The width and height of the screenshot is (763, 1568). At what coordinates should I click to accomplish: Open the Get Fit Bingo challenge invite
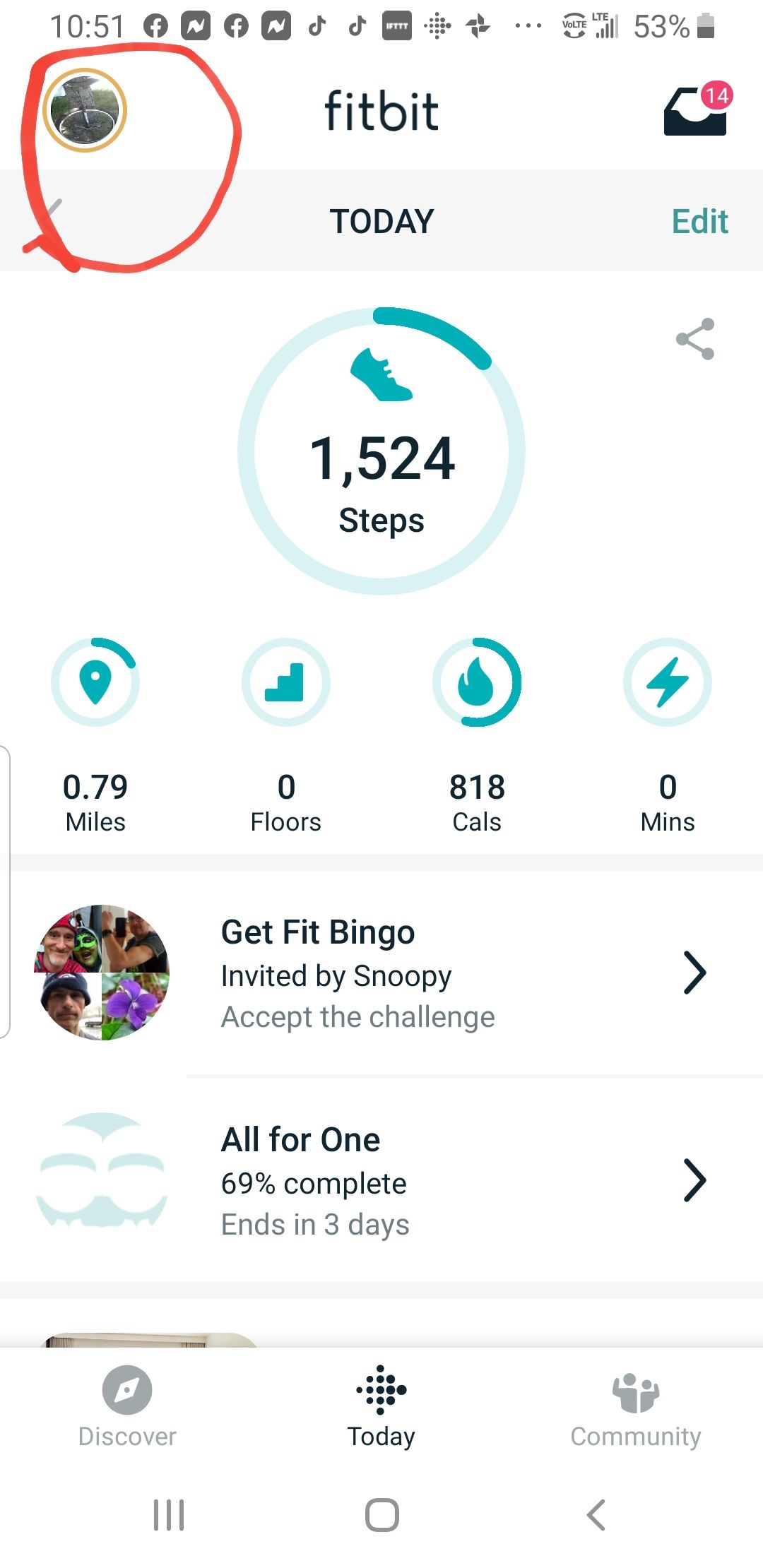point(381,973)
